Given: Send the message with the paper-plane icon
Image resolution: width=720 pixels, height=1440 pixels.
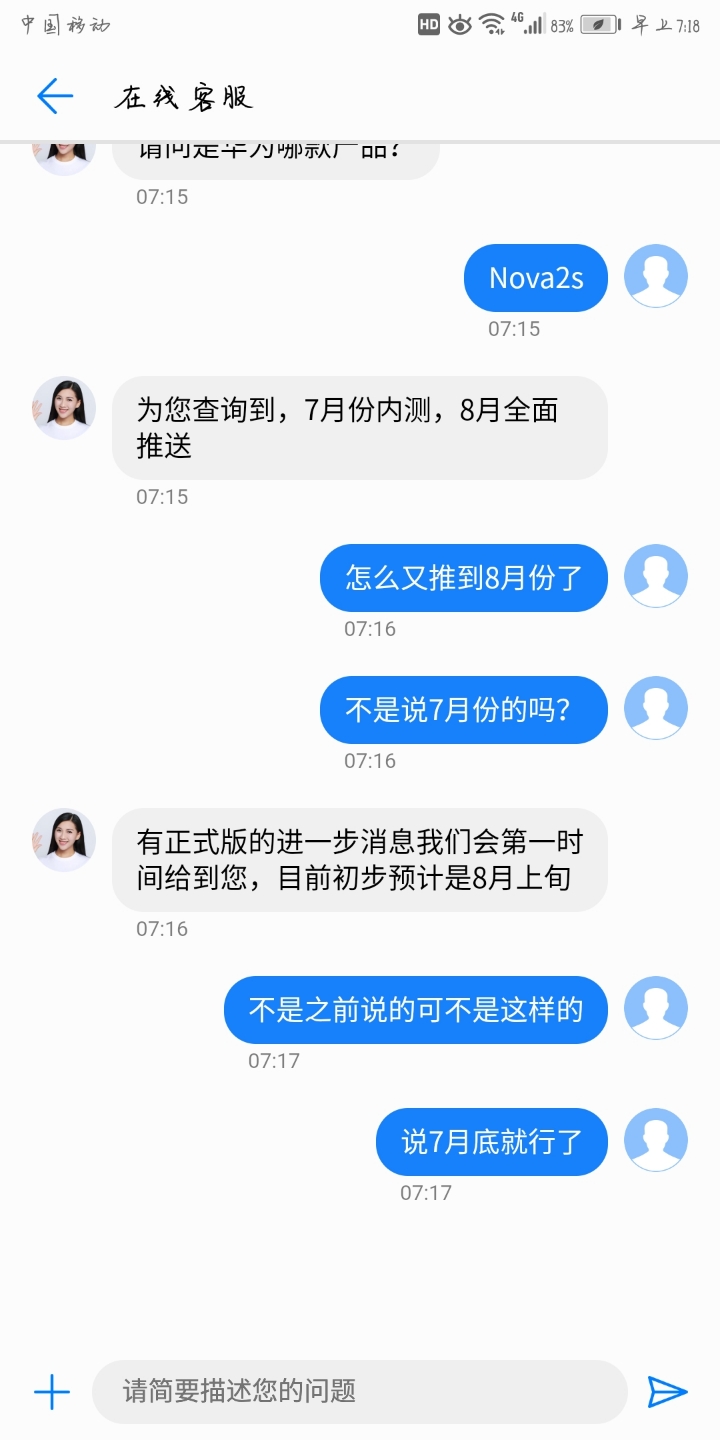Looking at the screenshot, I should pos(667,1391).
